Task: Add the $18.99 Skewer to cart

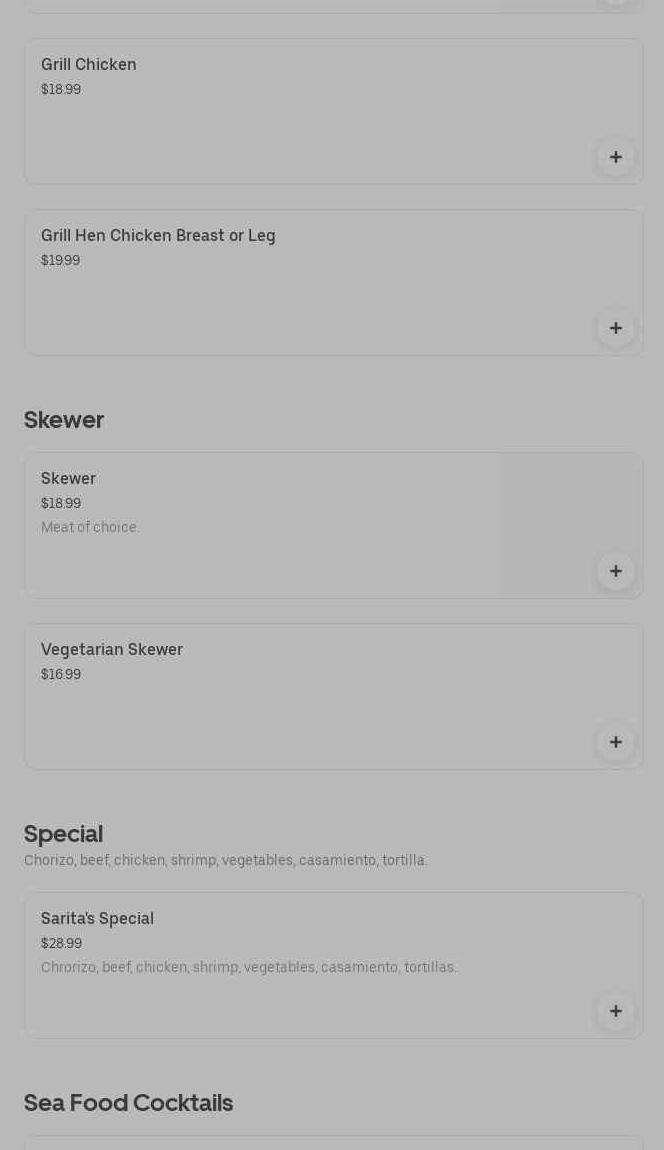Action: (x=615, y=571)
